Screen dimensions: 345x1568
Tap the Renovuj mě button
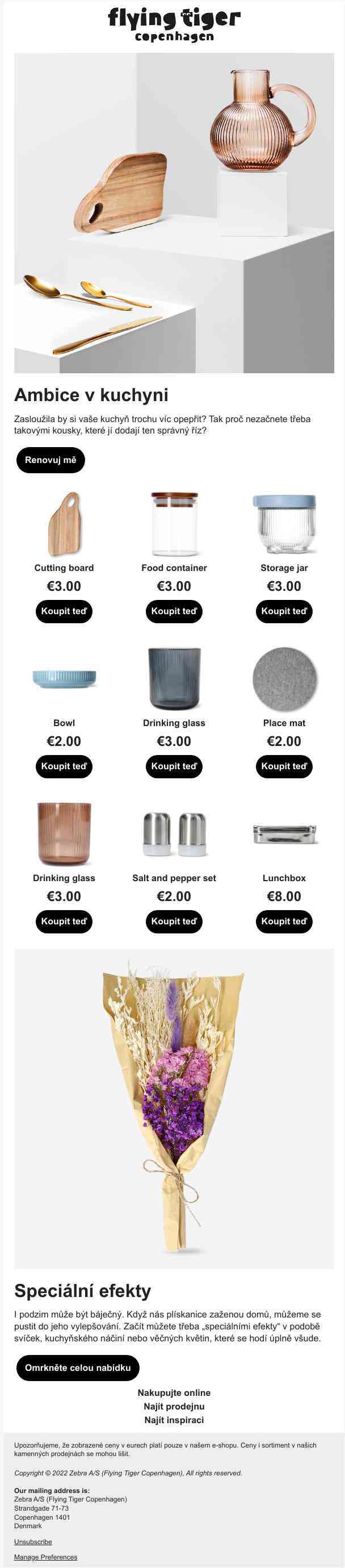point(51,460)
